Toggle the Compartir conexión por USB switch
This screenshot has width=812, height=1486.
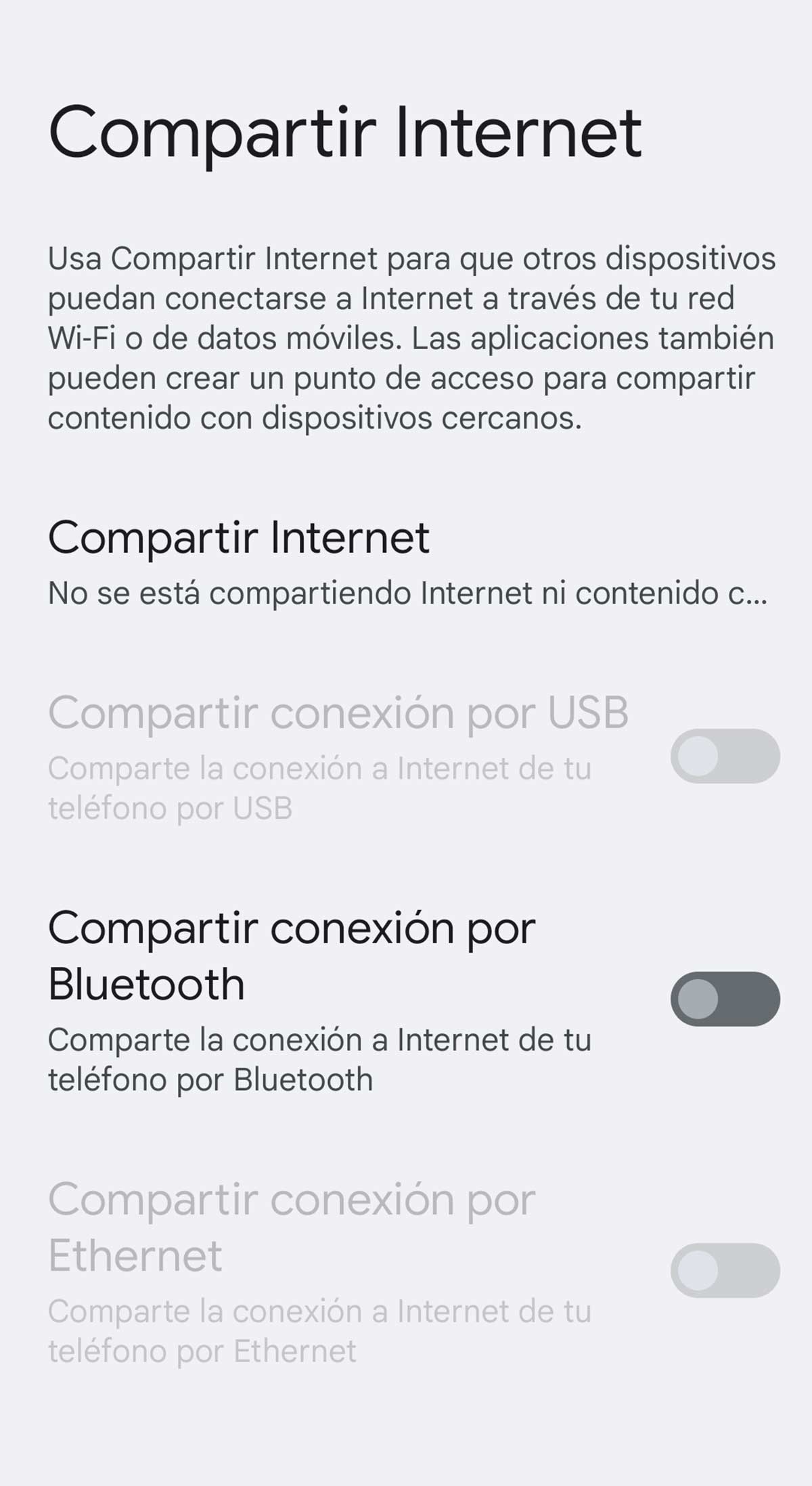[x=725, y=756]
